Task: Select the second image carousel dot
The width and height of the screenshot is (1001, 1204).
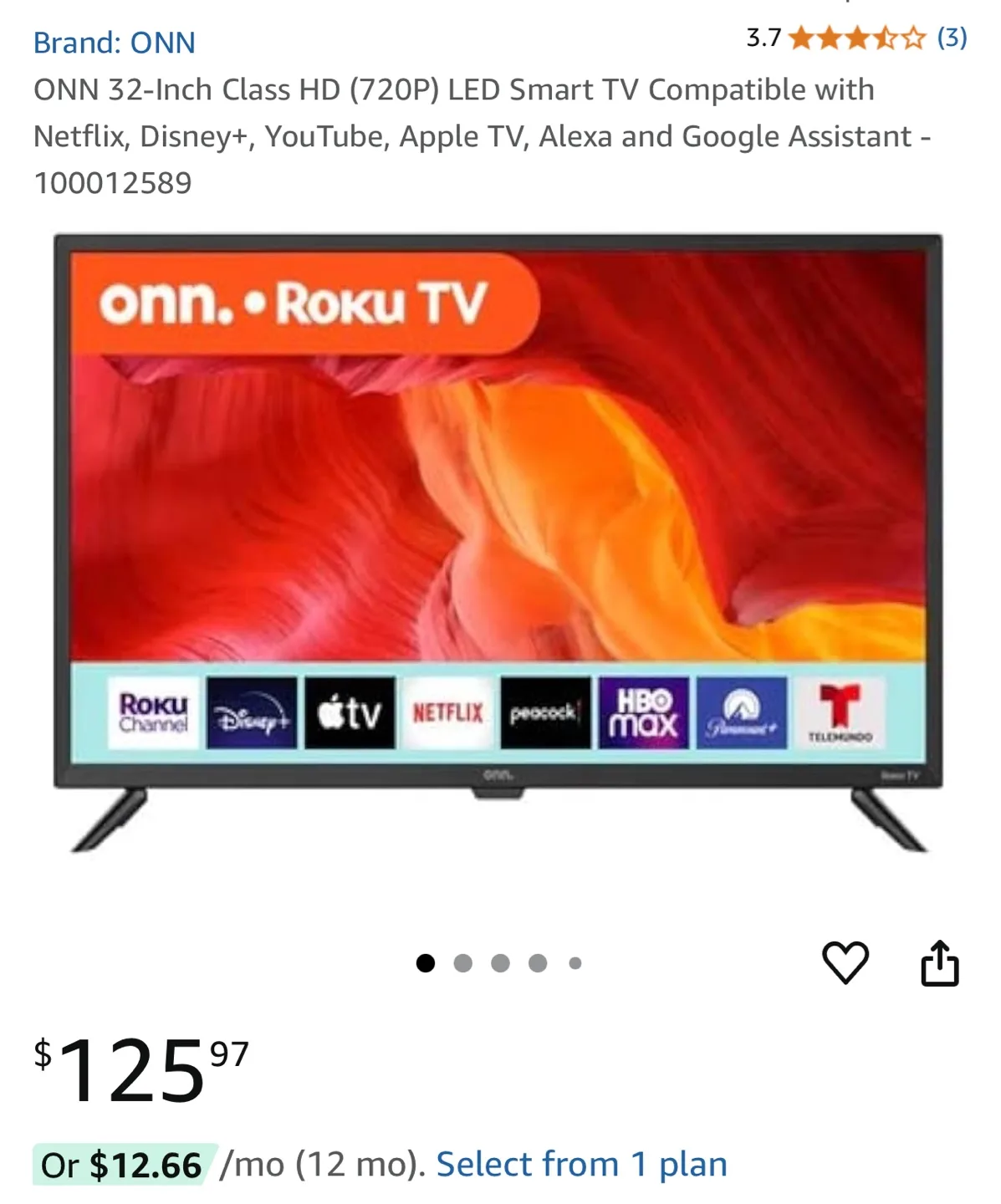Action: point(462,965)
